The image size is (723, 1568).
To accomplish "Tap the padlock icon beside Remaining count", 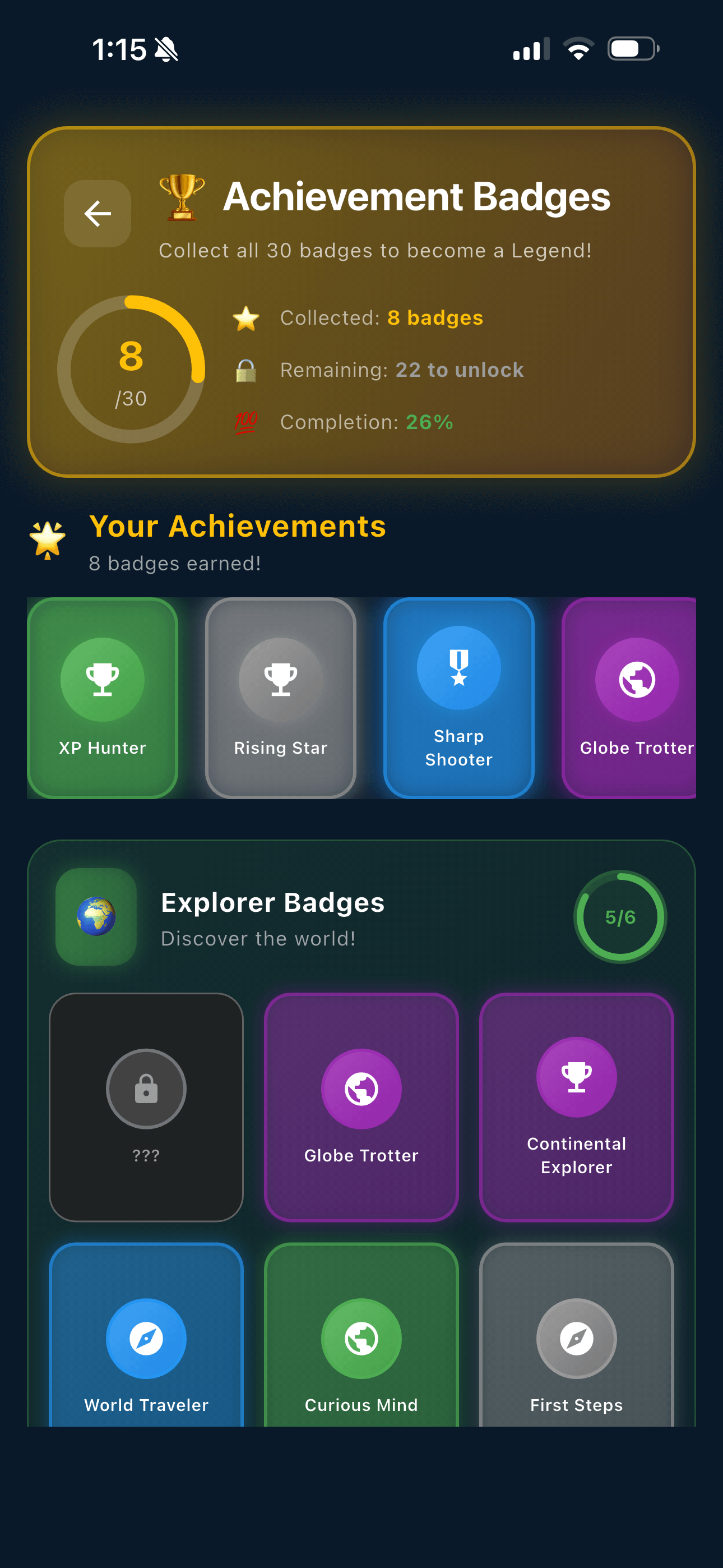I will tap(246, 370).
